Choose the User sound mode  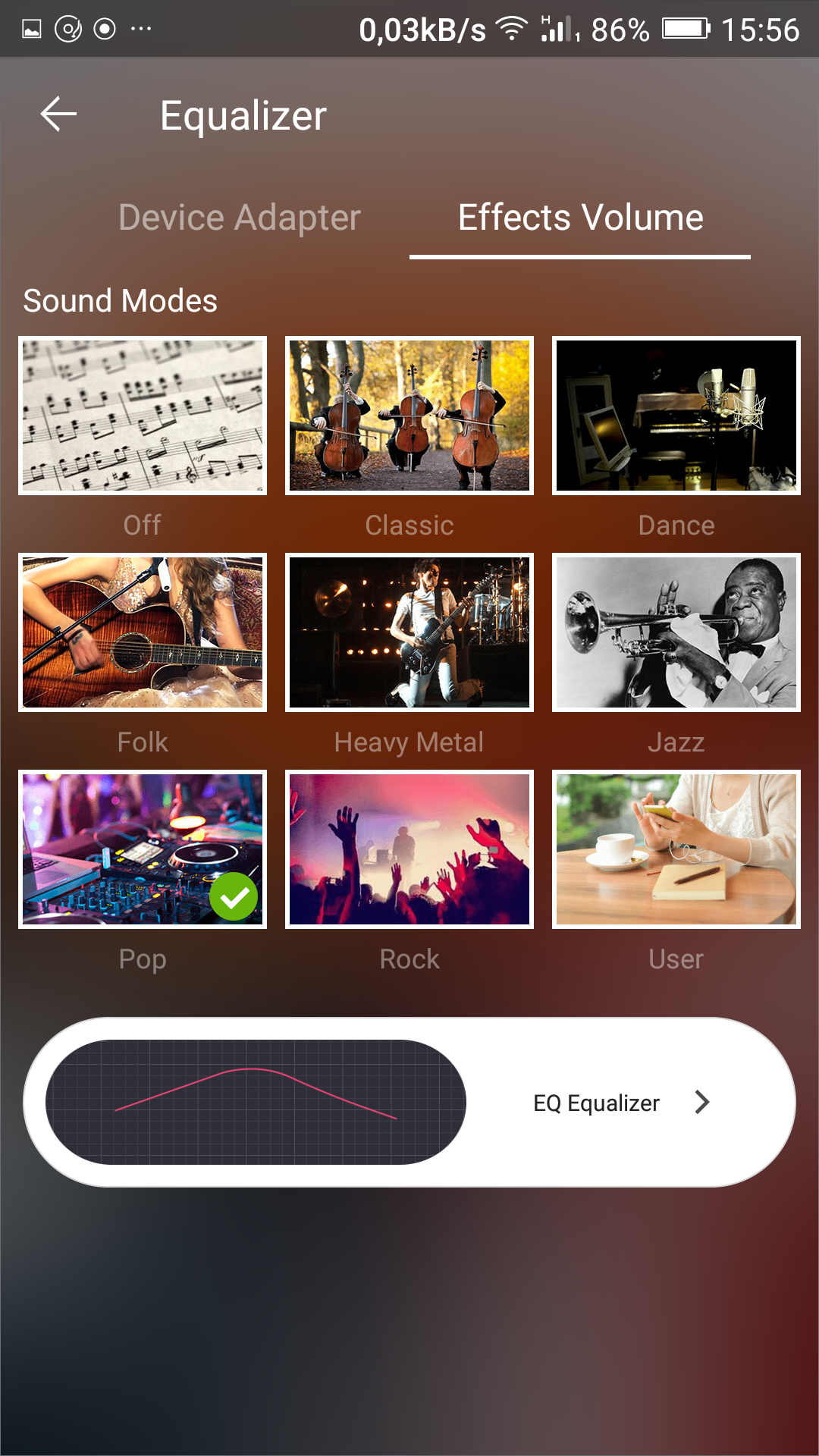pos(676,849)
